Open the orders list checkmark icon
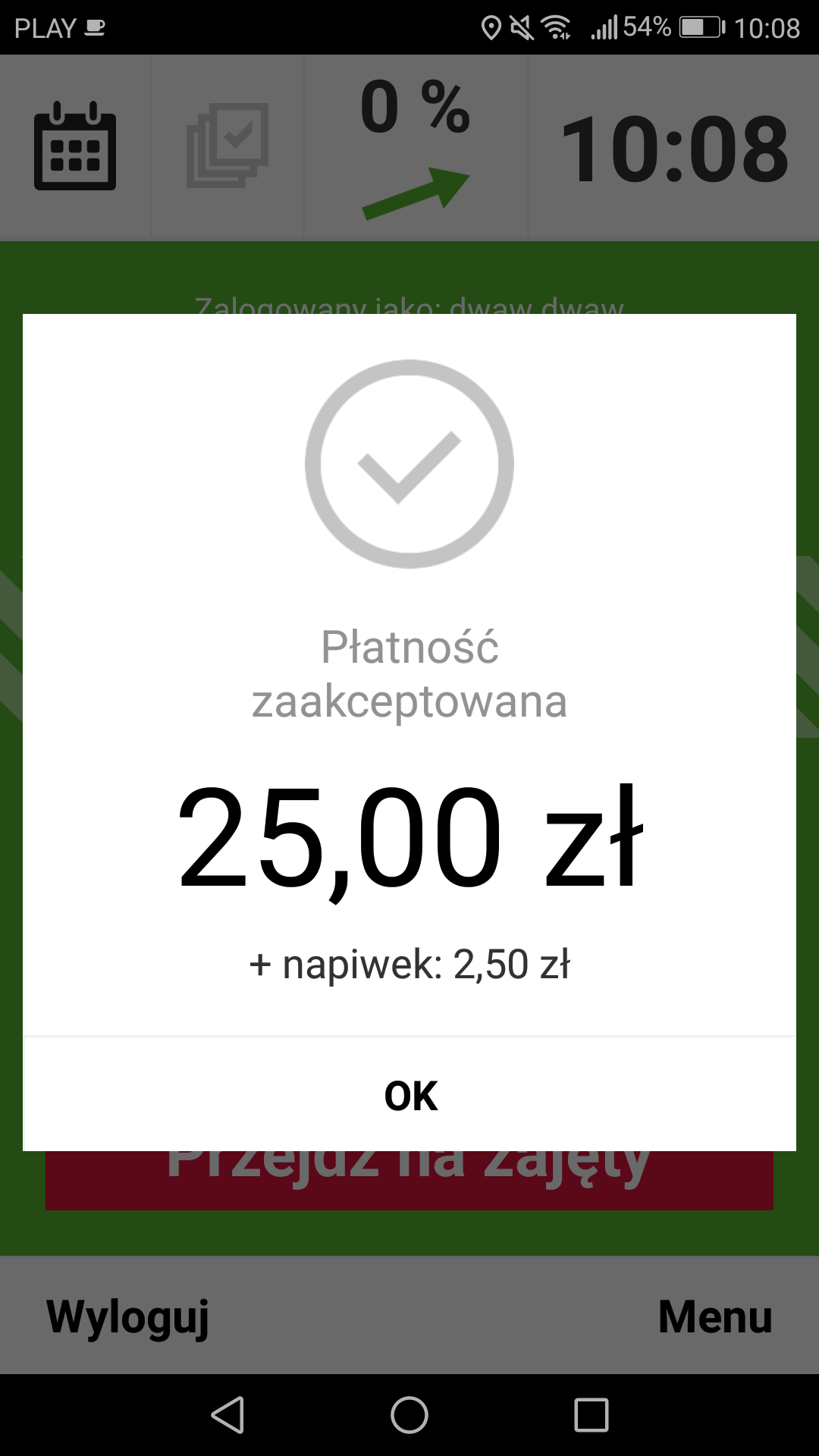The image size is (819, 1456). pyautogui.click(x=227, y=146)
